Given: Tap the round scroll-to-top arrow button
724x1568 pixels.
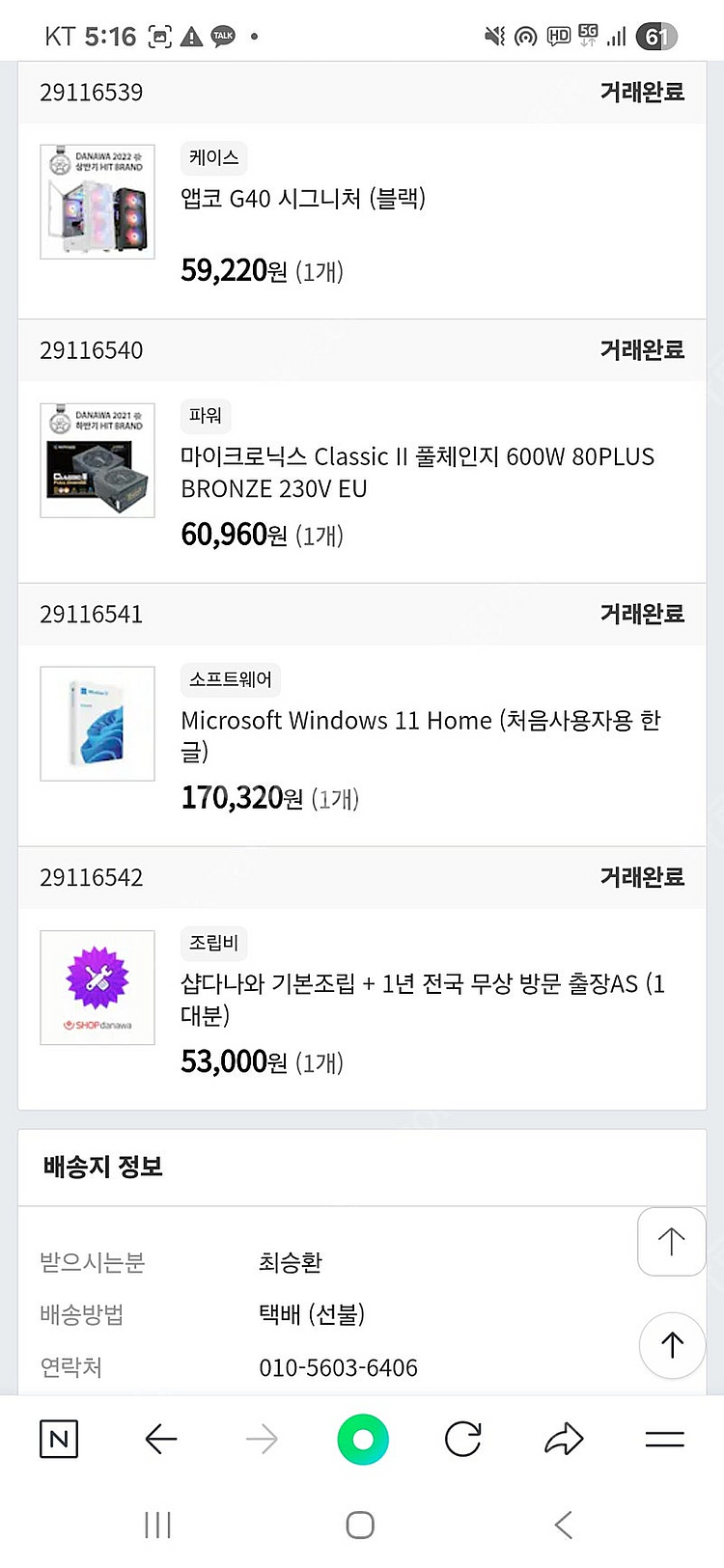Looking at the screenshot, I should coord(672,1345).
